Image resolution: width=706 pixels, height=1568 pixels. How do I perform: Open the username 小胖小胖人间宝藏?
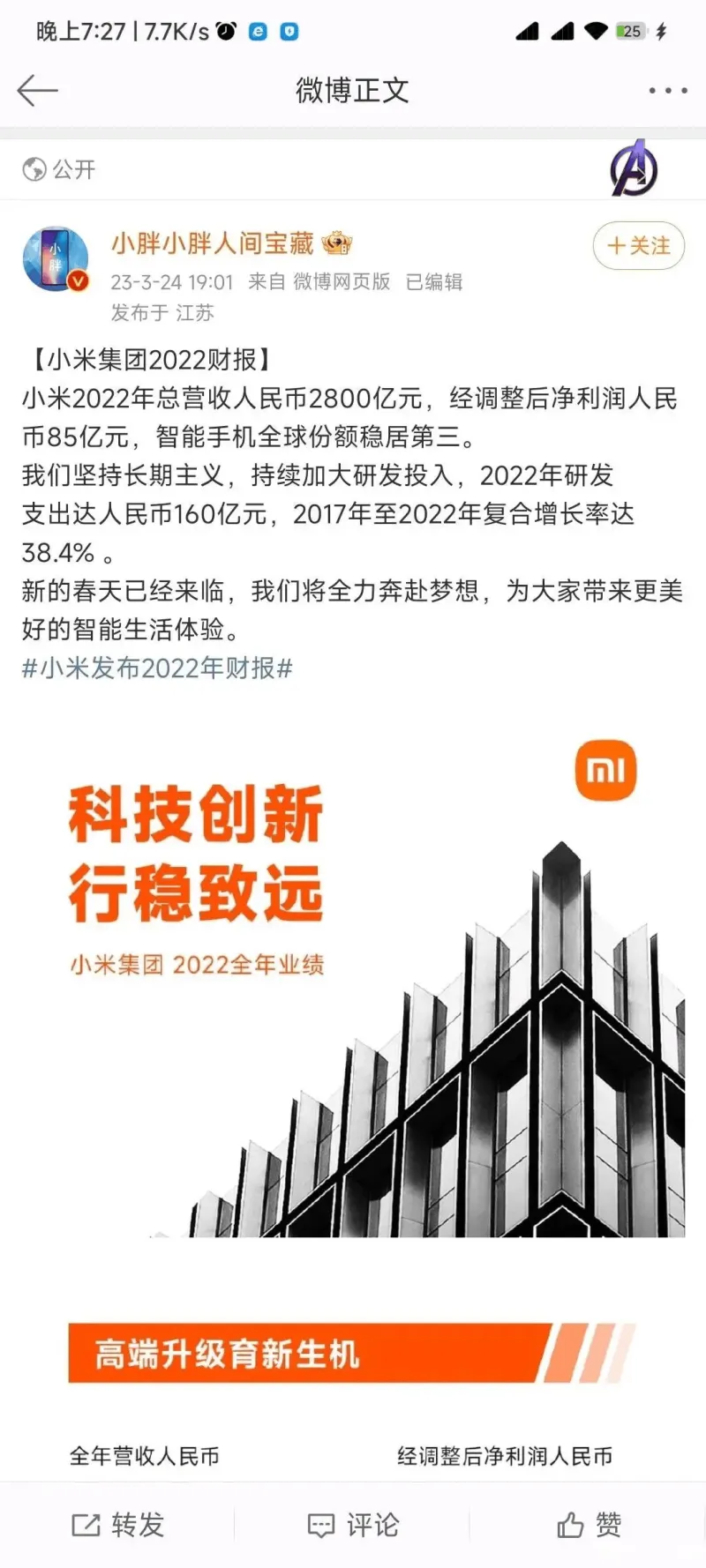(x=212, y=243)
